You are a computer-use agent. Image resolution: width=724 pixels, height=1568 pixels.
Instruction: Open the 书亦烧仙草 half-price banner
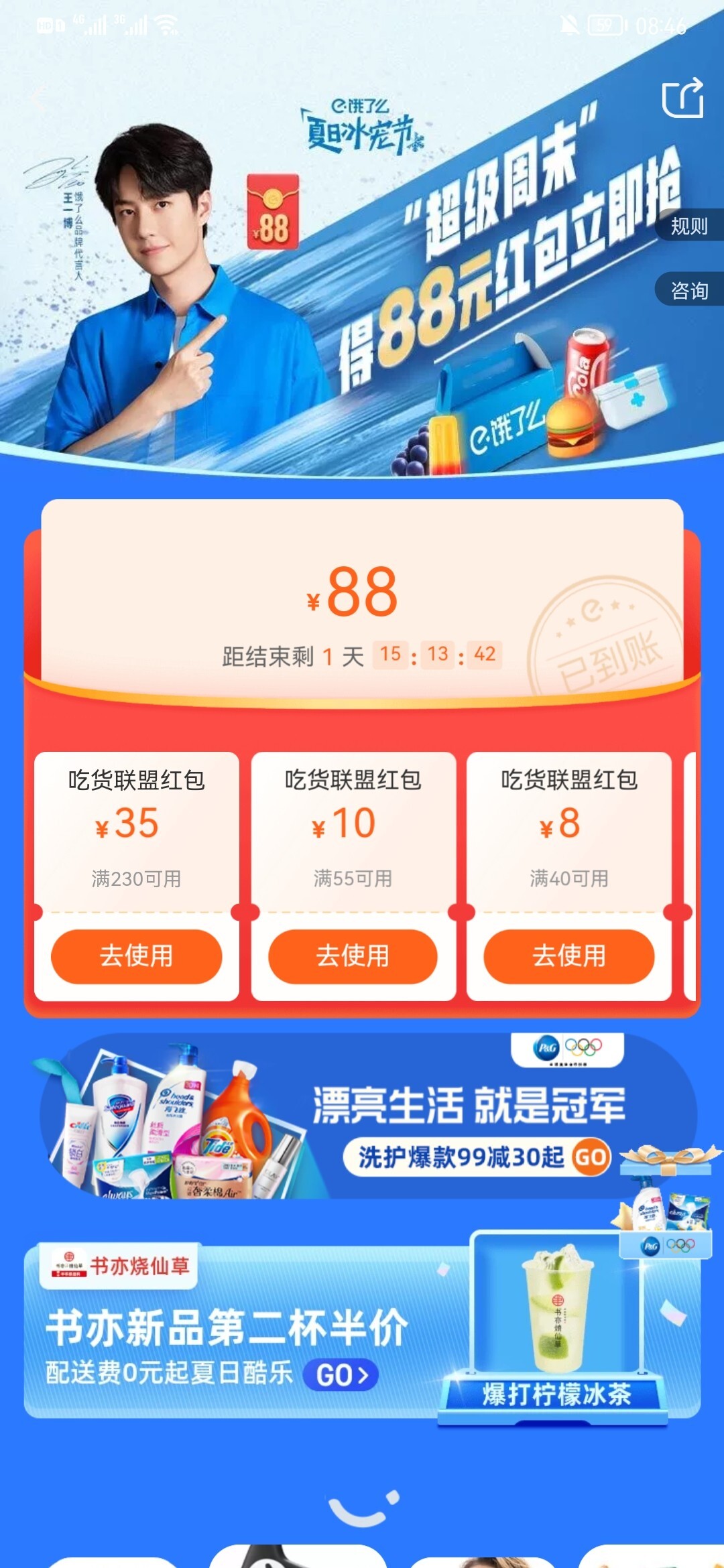[x=362, y=1330]
